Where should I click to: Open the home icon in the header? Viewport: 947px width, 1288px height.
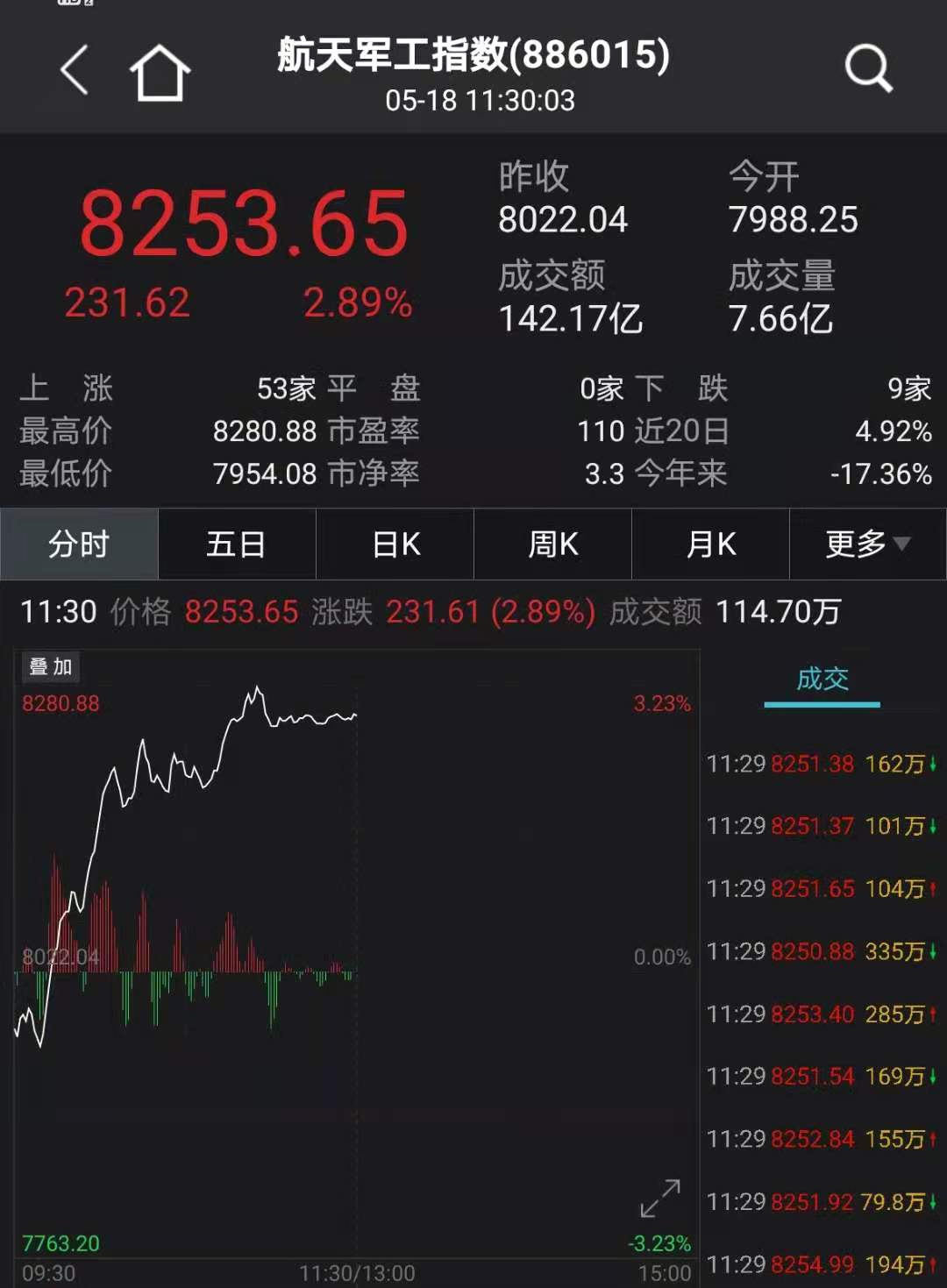pos(160,72)
